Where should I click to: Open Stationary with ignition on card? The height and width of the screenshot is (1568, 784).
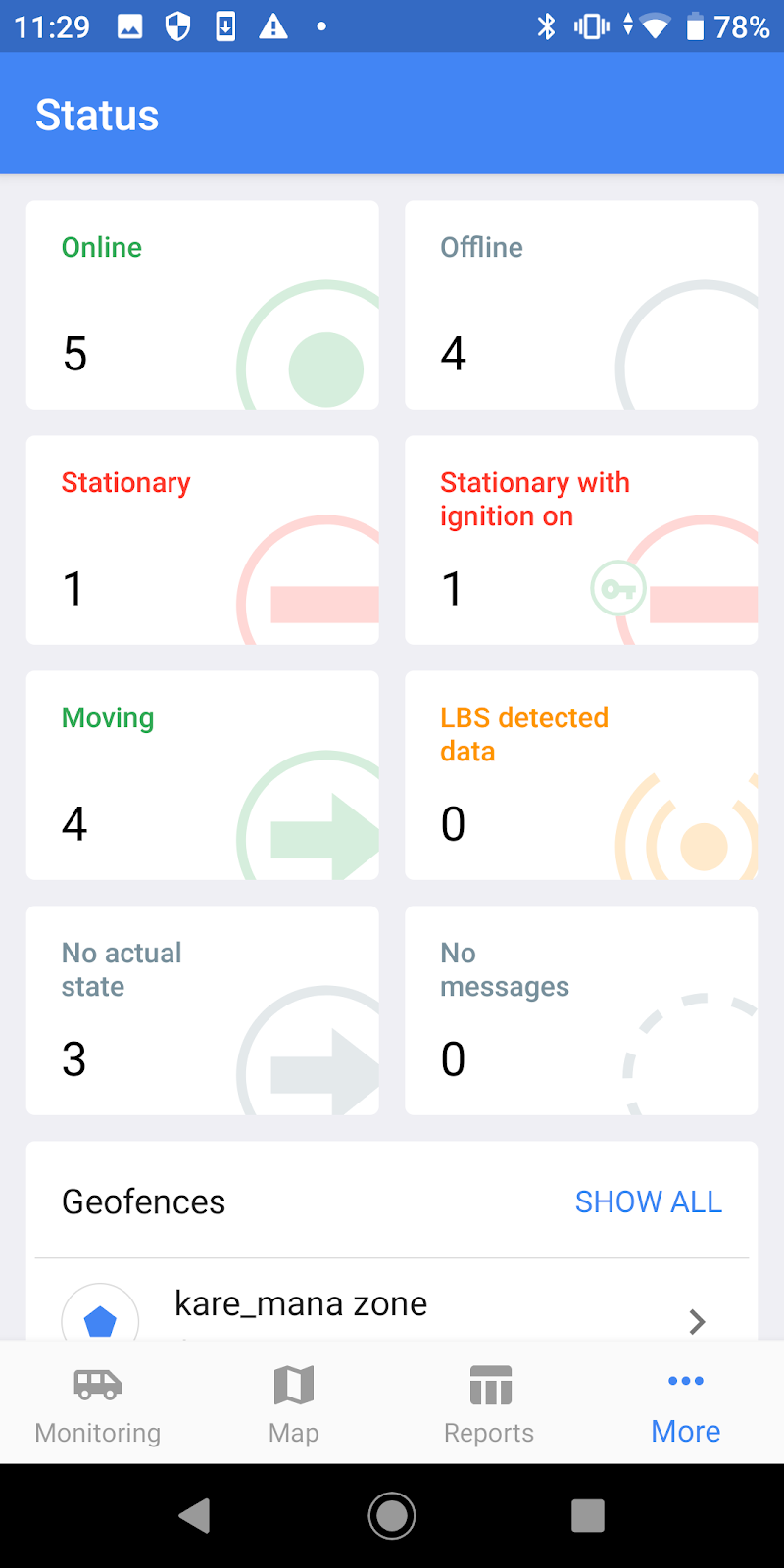coord(581,540)
